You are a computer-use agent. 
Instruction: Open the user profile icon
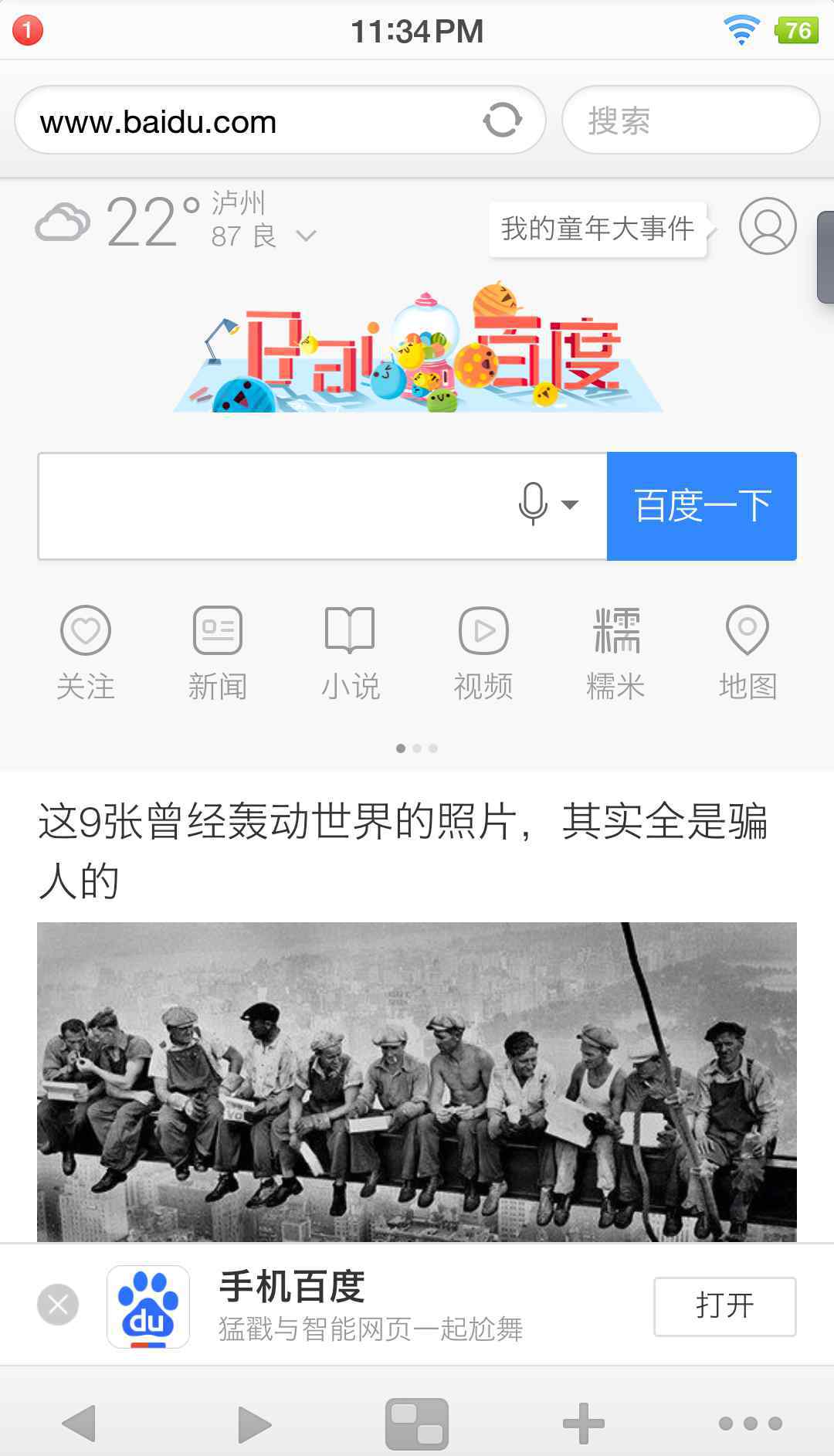click(767, 226)
